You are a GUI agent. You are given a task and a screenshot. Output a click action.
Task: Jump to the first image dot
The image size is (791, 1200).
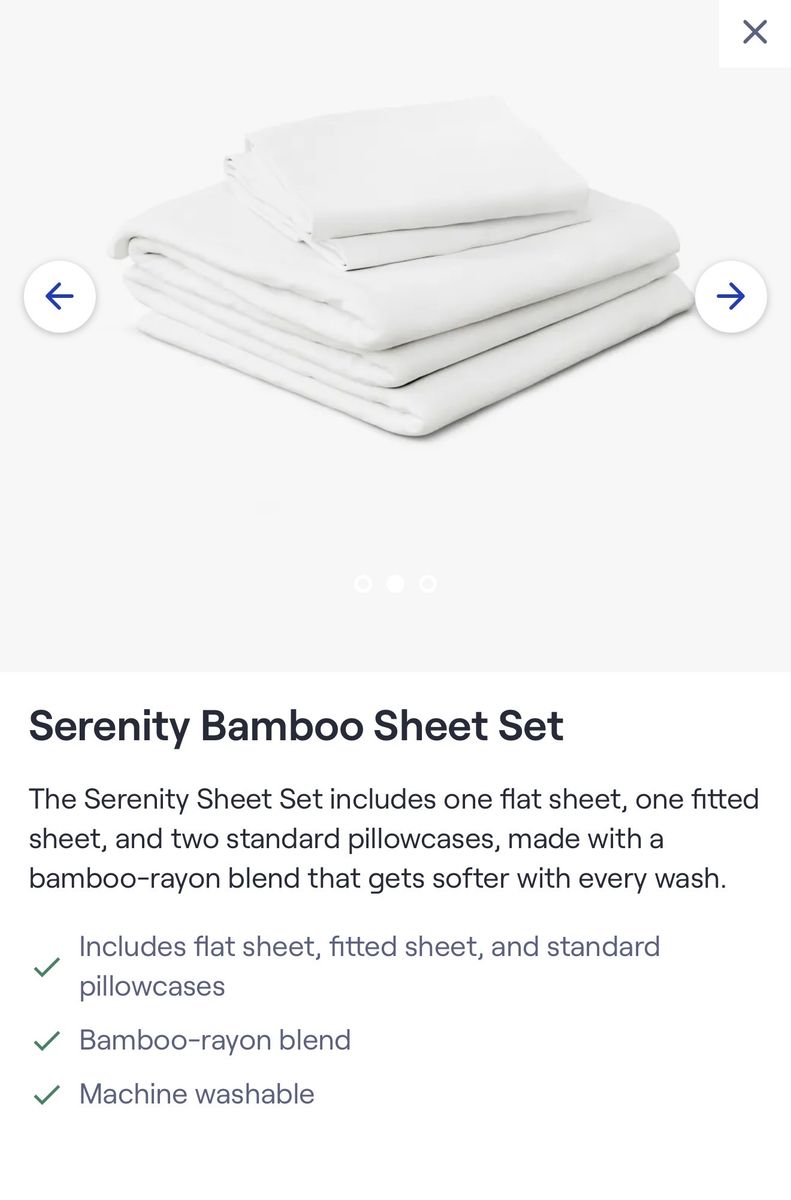pos(363,584)
